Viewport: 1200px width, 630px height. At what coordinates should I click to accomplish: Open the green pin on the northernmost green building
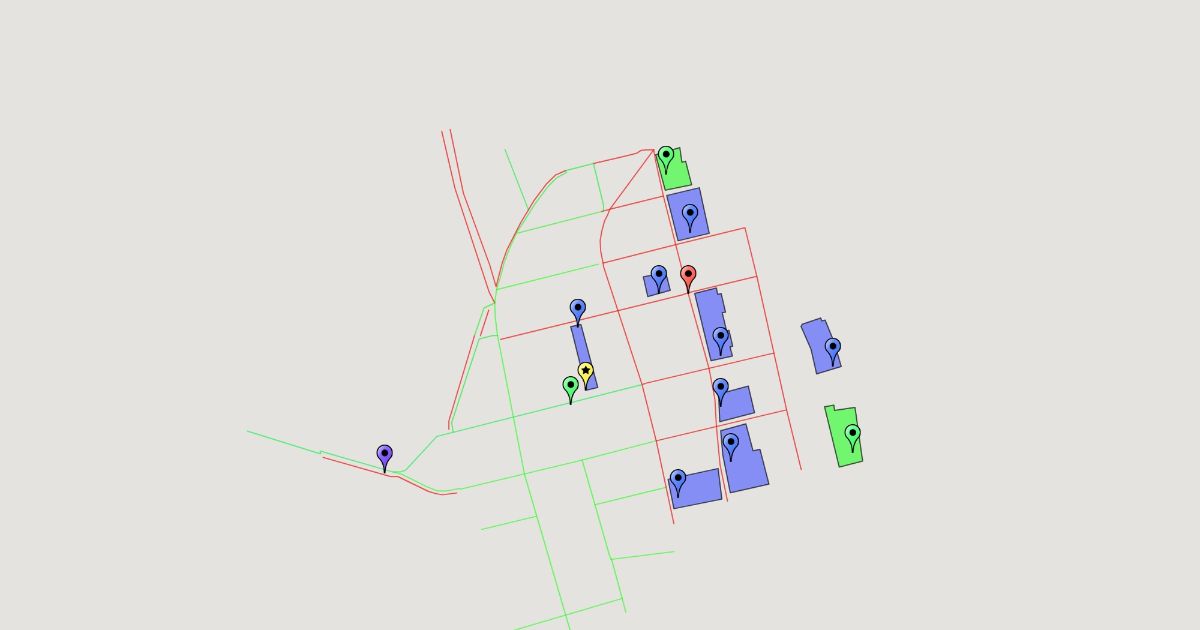click(666, 156)
